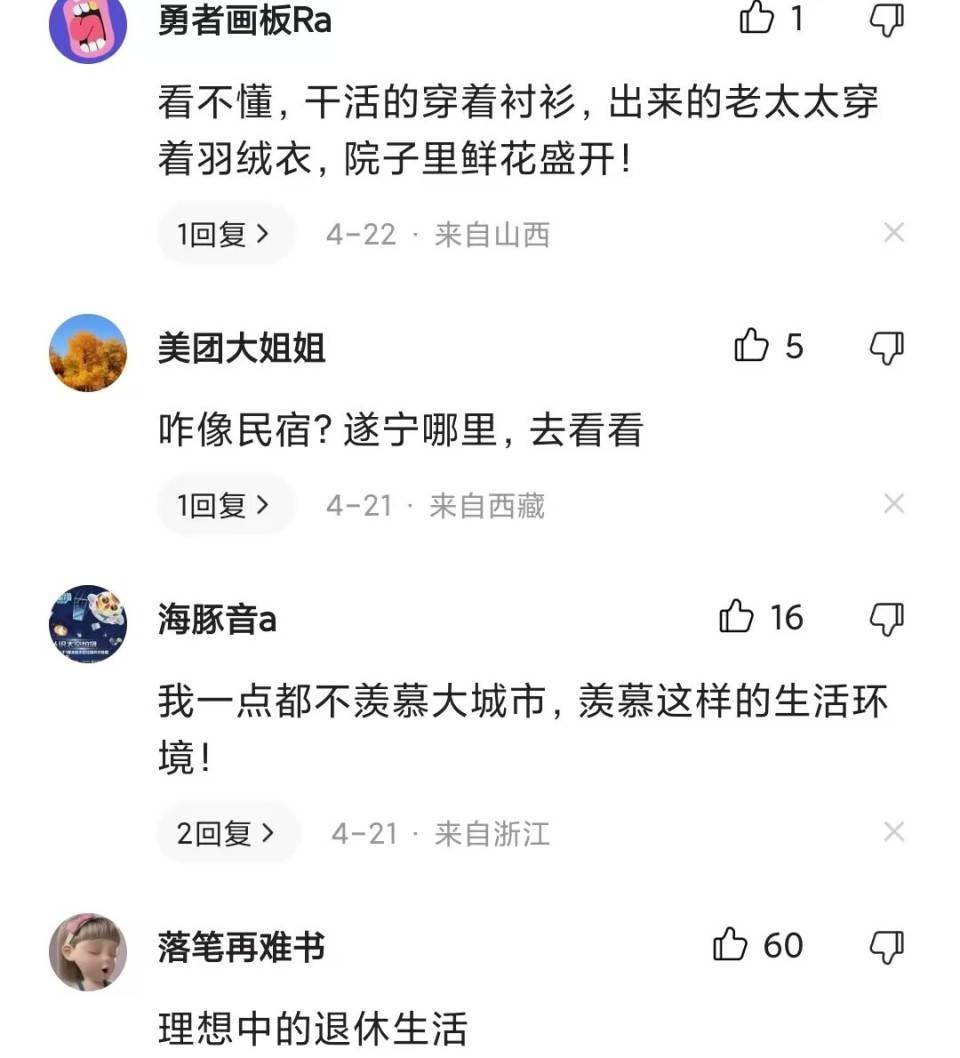The image size is (960, 1058).
Task: Open 海豚音a's profile avatar
Action: 88,624
